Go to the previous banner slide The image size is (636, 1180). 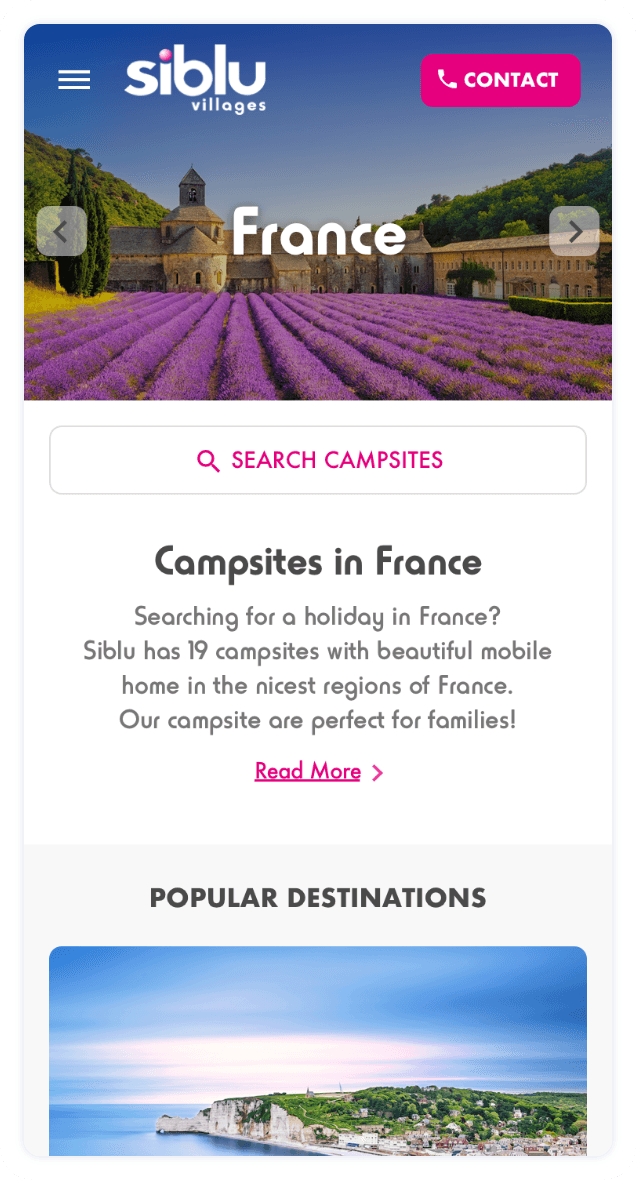coord(61,231)
